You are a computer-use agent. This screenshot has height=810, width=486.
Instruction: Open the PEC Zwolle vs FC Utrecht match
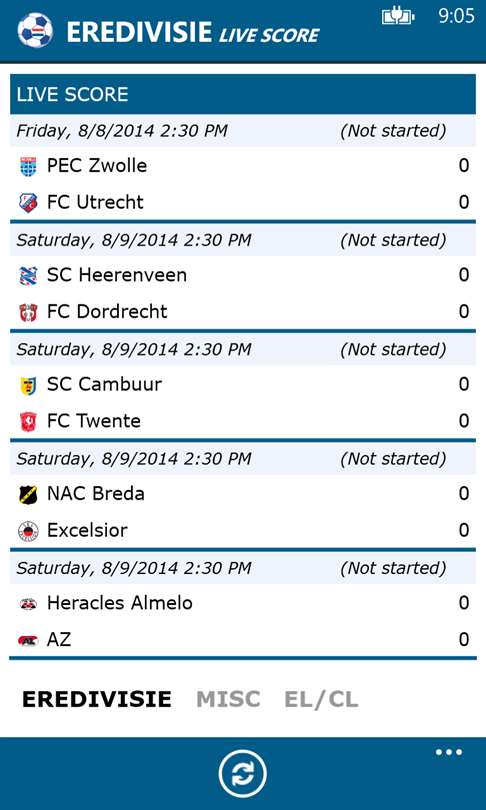tap(243, 169)
